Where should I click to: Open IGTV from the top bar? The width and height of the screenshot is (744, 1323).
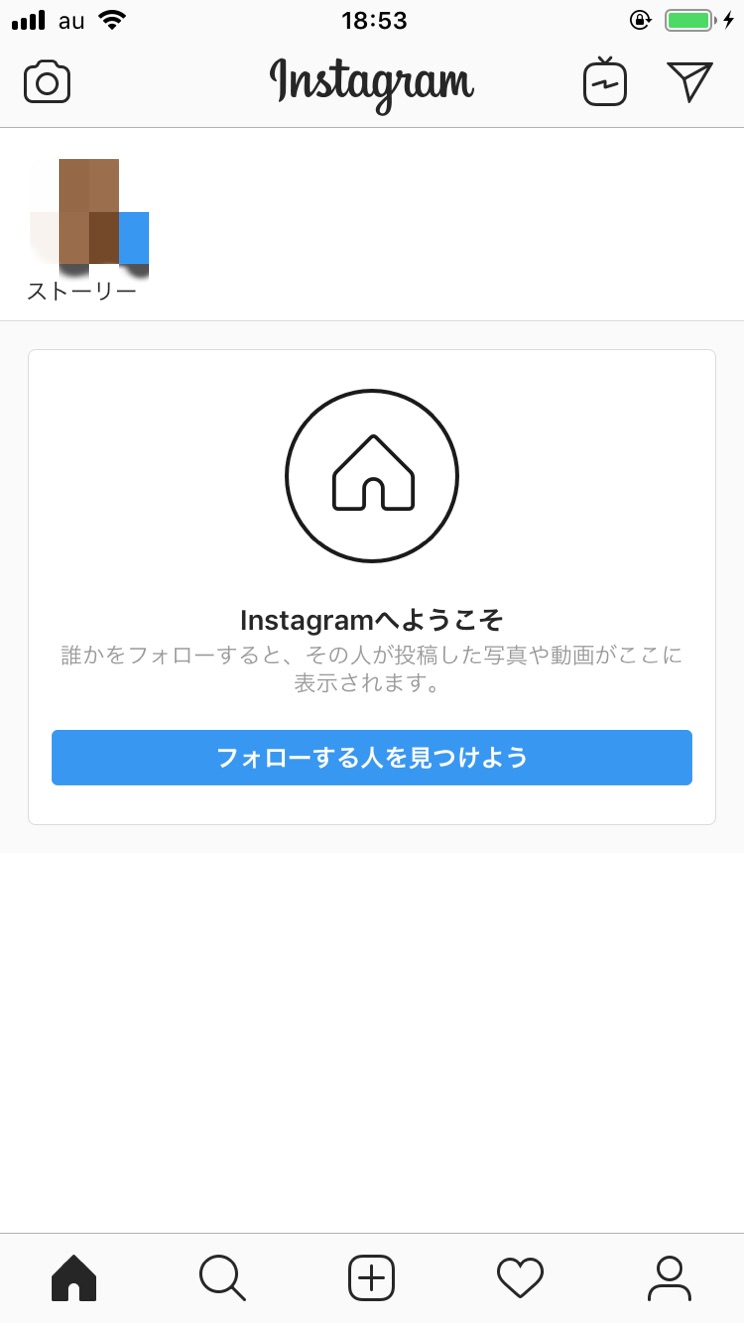[x=605, y=82]
